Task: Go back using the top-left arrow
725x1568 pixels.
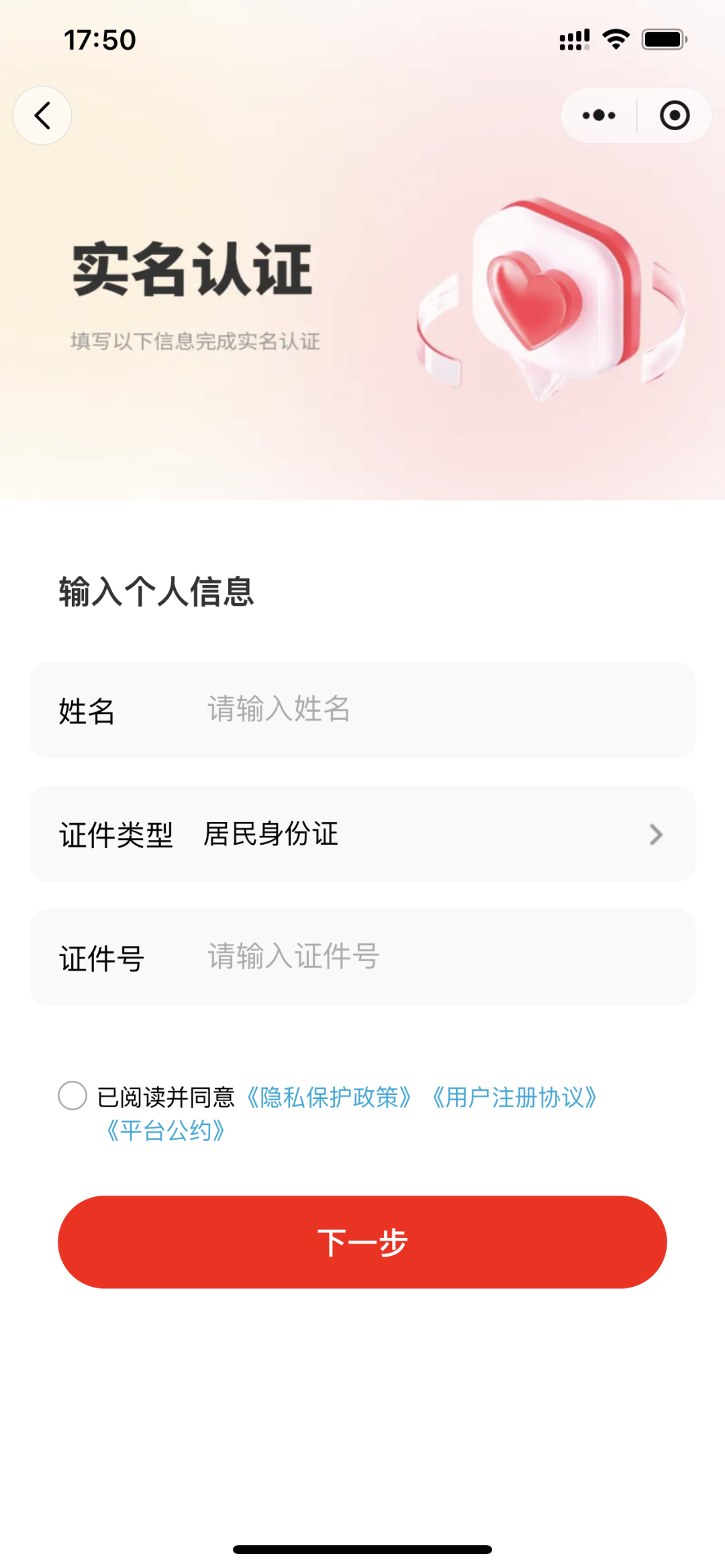Action: coord(42,115)
